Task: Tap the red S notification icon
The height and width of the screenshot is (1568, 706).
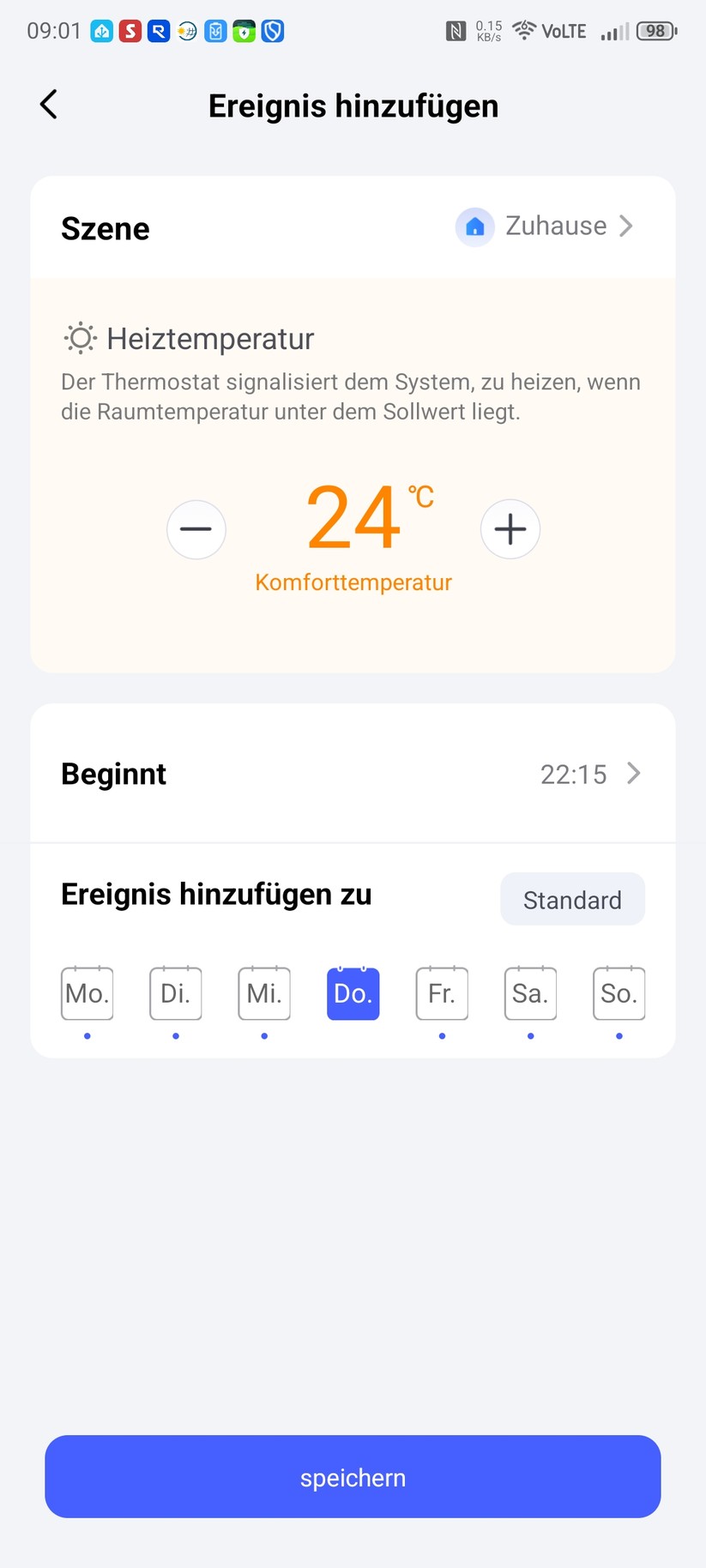Action: (x=131, y=29)
